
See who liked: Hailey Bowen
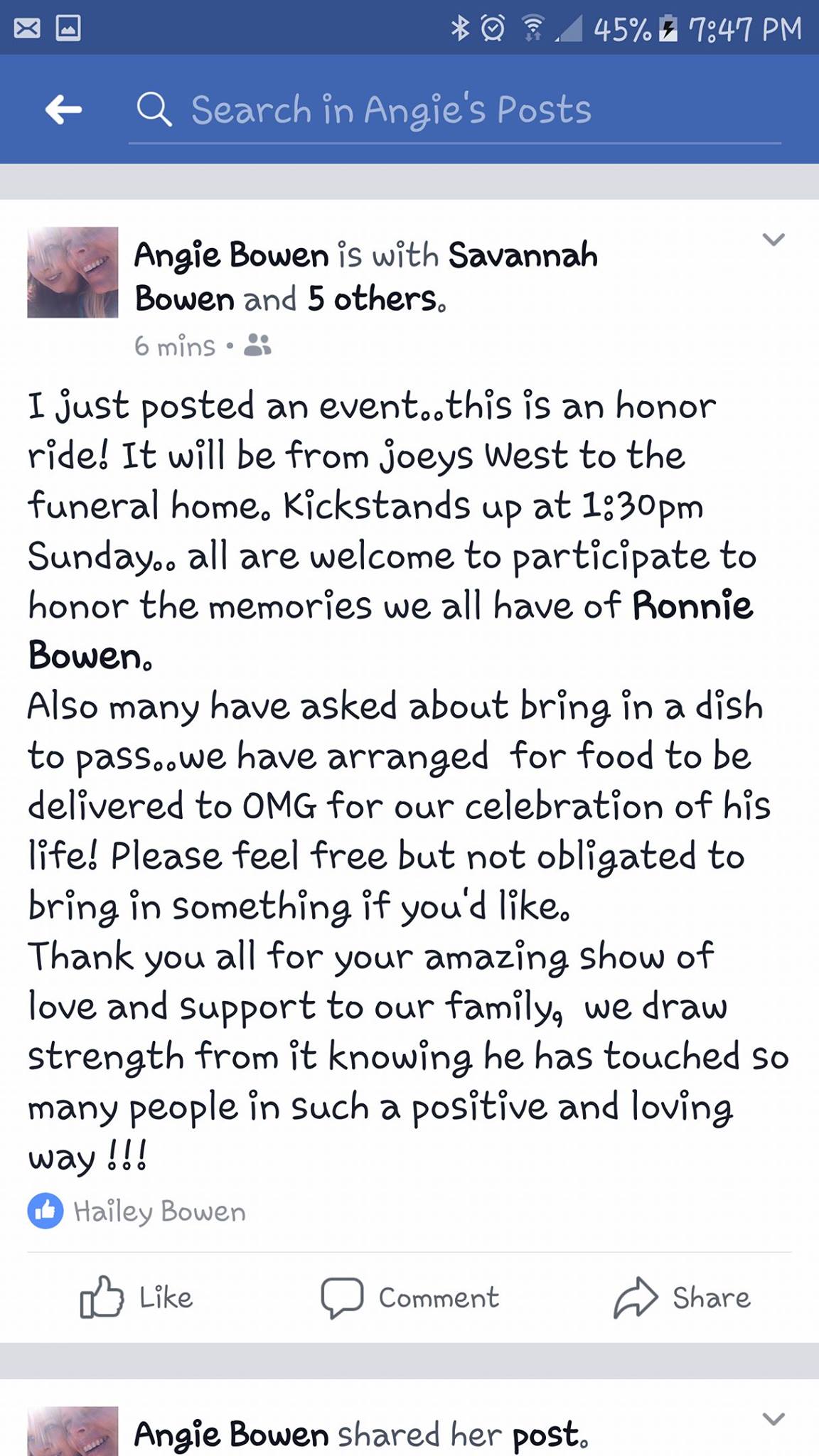[159, 1211]
